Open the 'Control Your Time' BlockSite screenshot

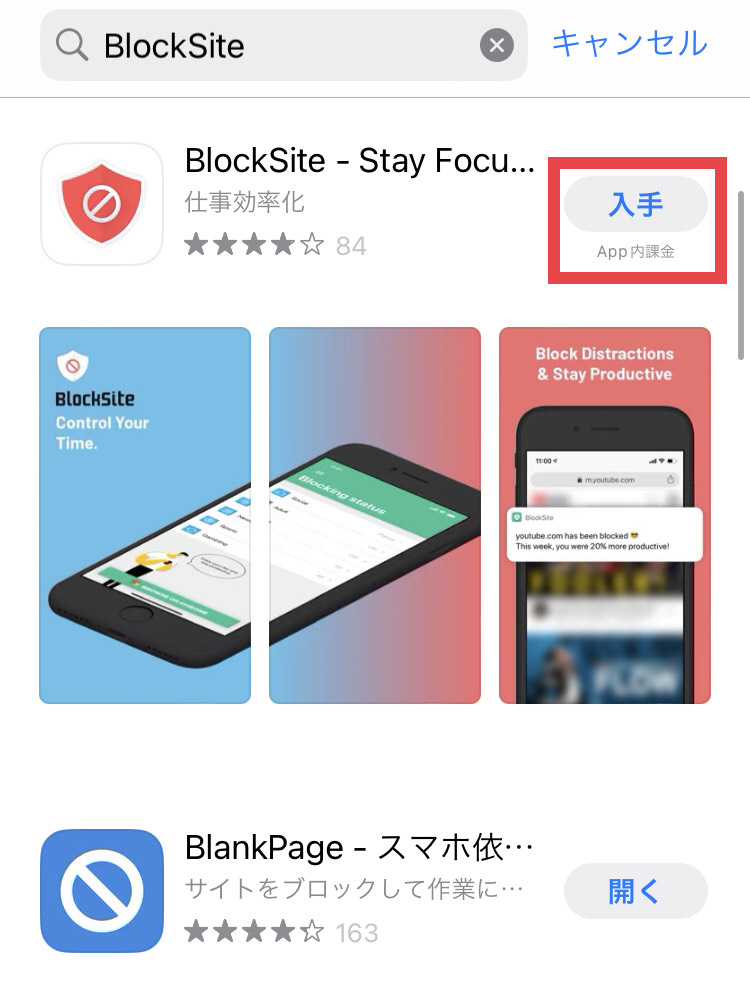[145, 515]
